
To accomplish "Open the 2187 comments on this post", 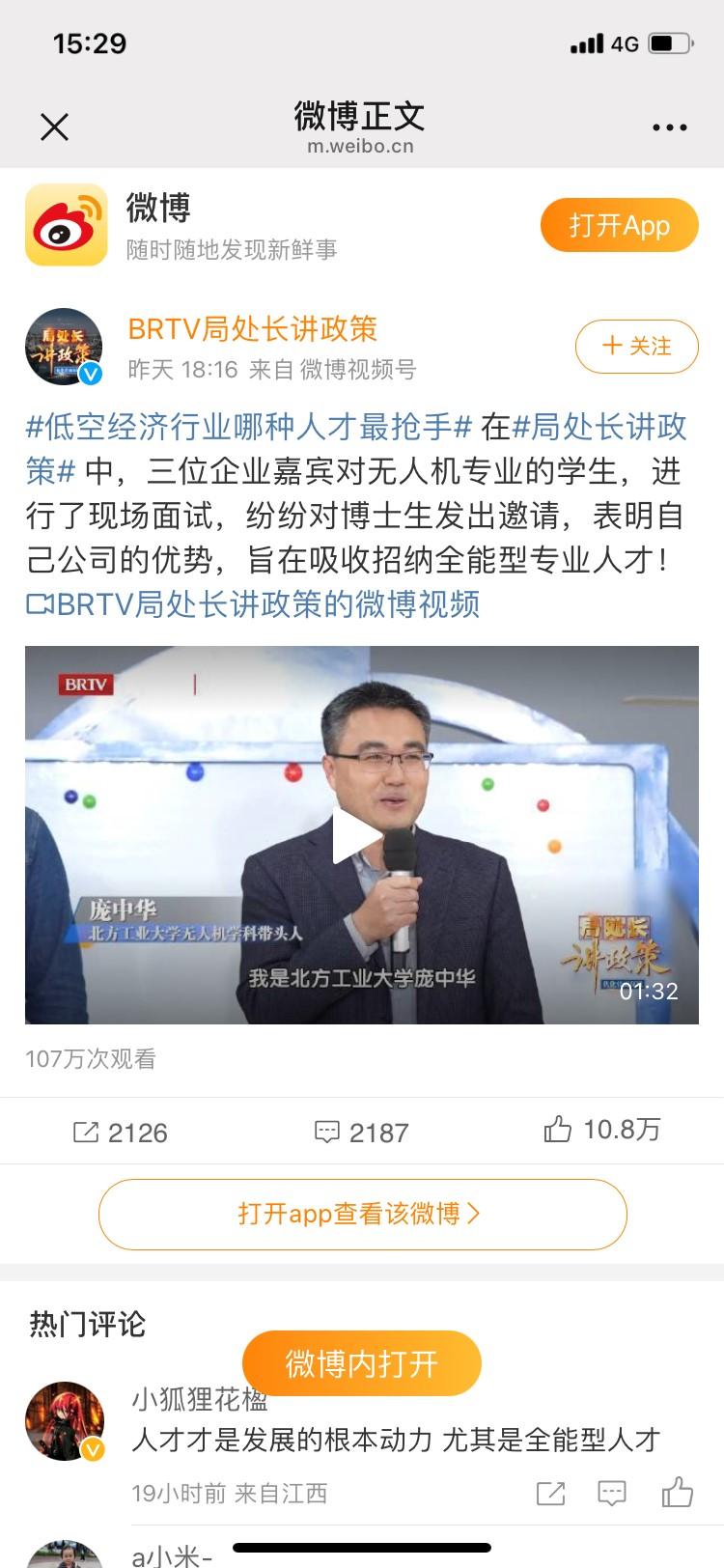I will point(362,1132).
